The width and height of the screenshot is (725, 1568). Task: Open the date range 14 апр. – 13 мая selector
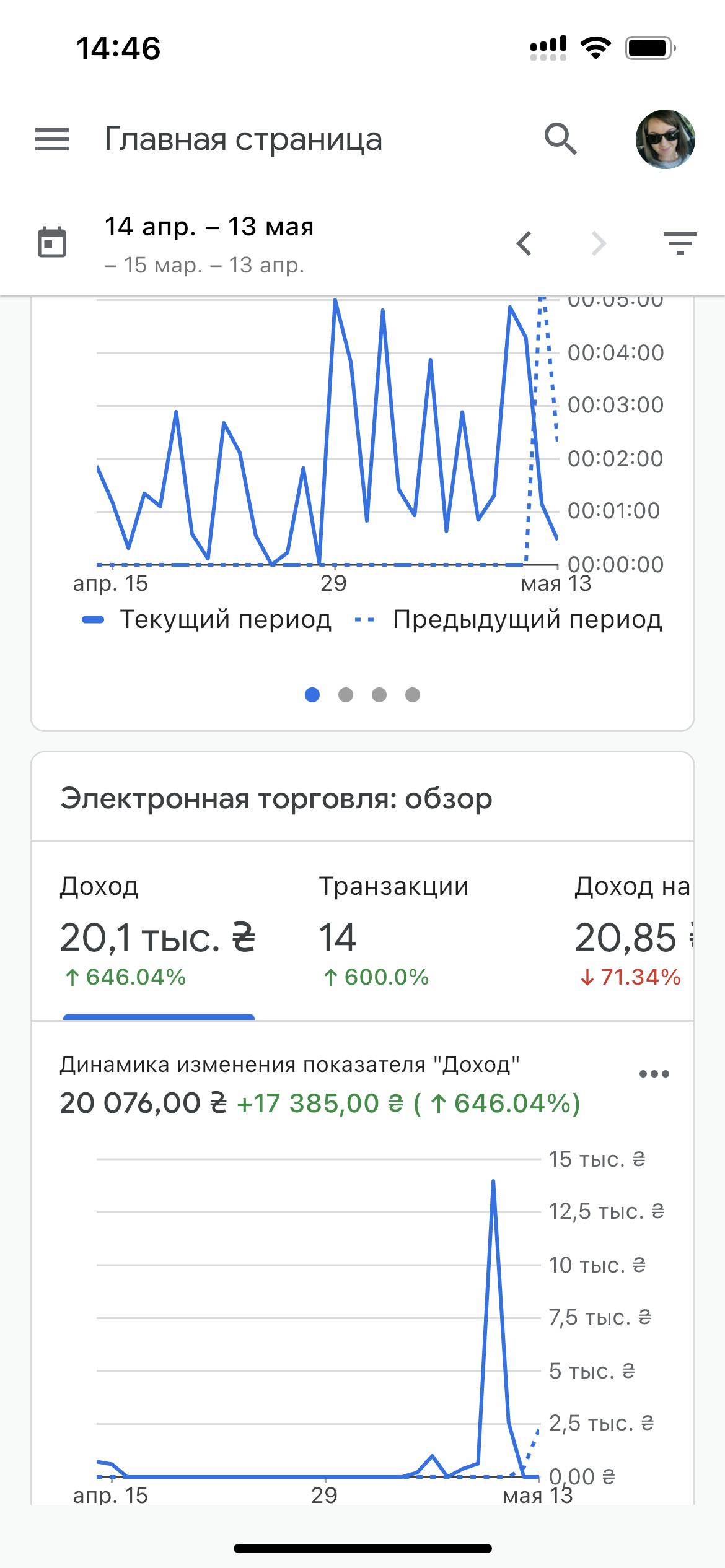(209, 227)
